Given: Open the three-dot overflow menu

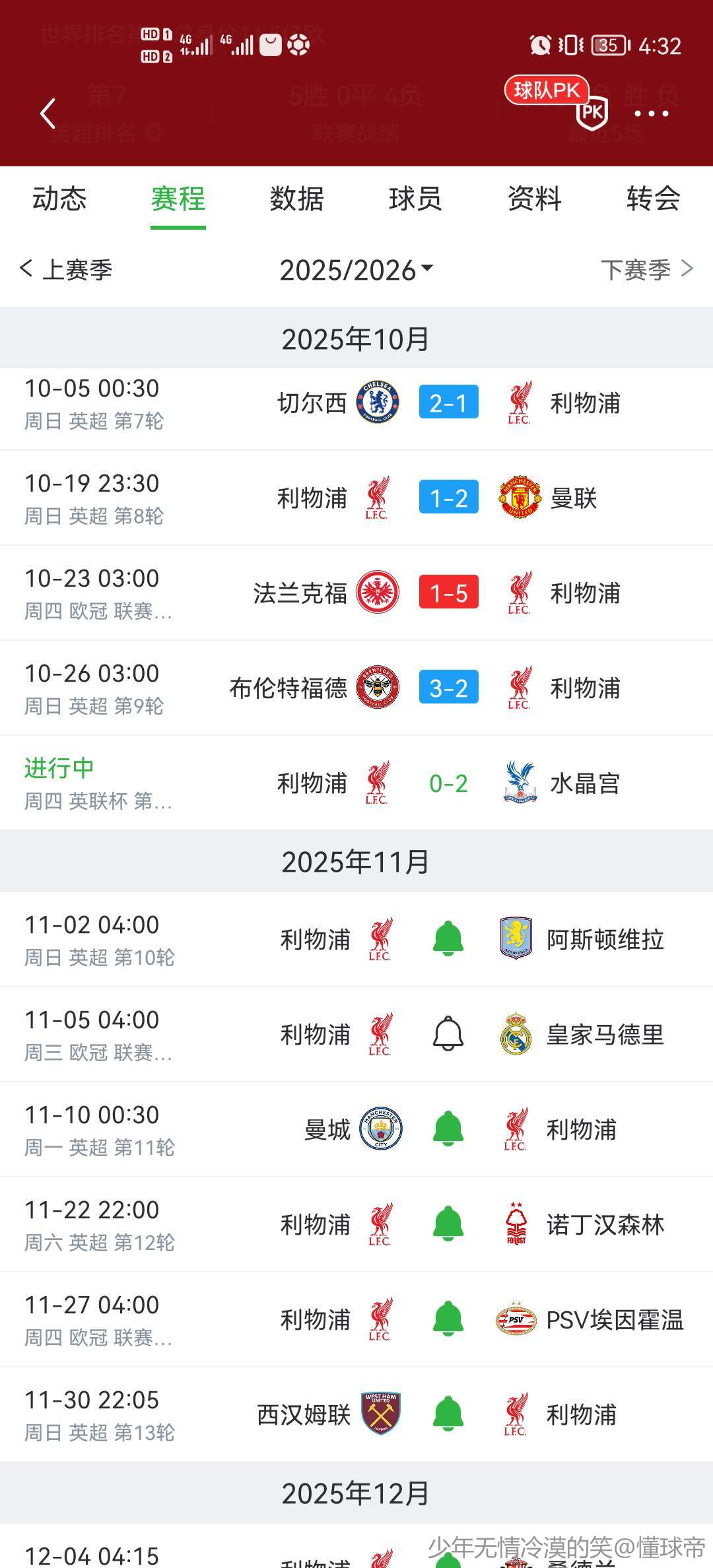Looking at the screenshot, I should [651, 114].
